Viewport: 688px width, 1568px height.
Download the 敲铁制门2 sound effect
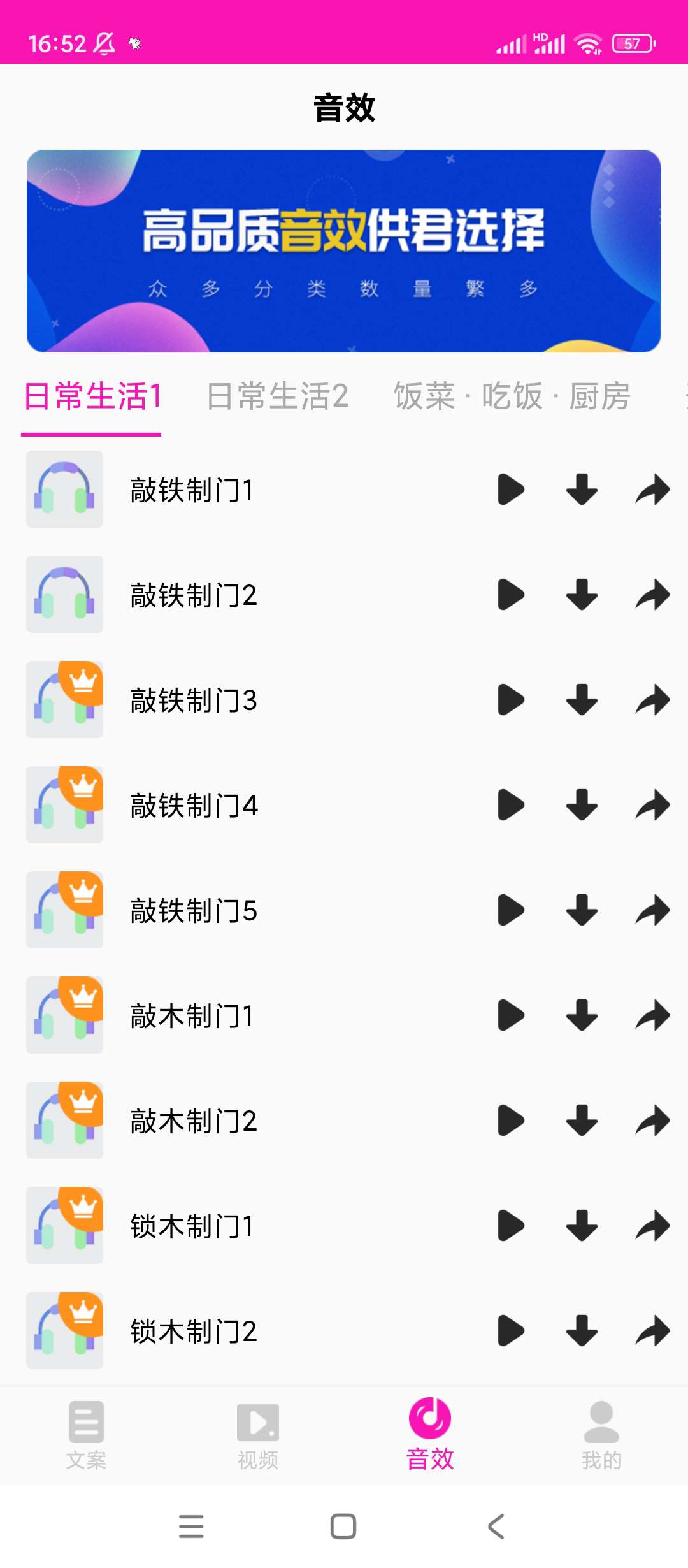(x=582, y=595)
